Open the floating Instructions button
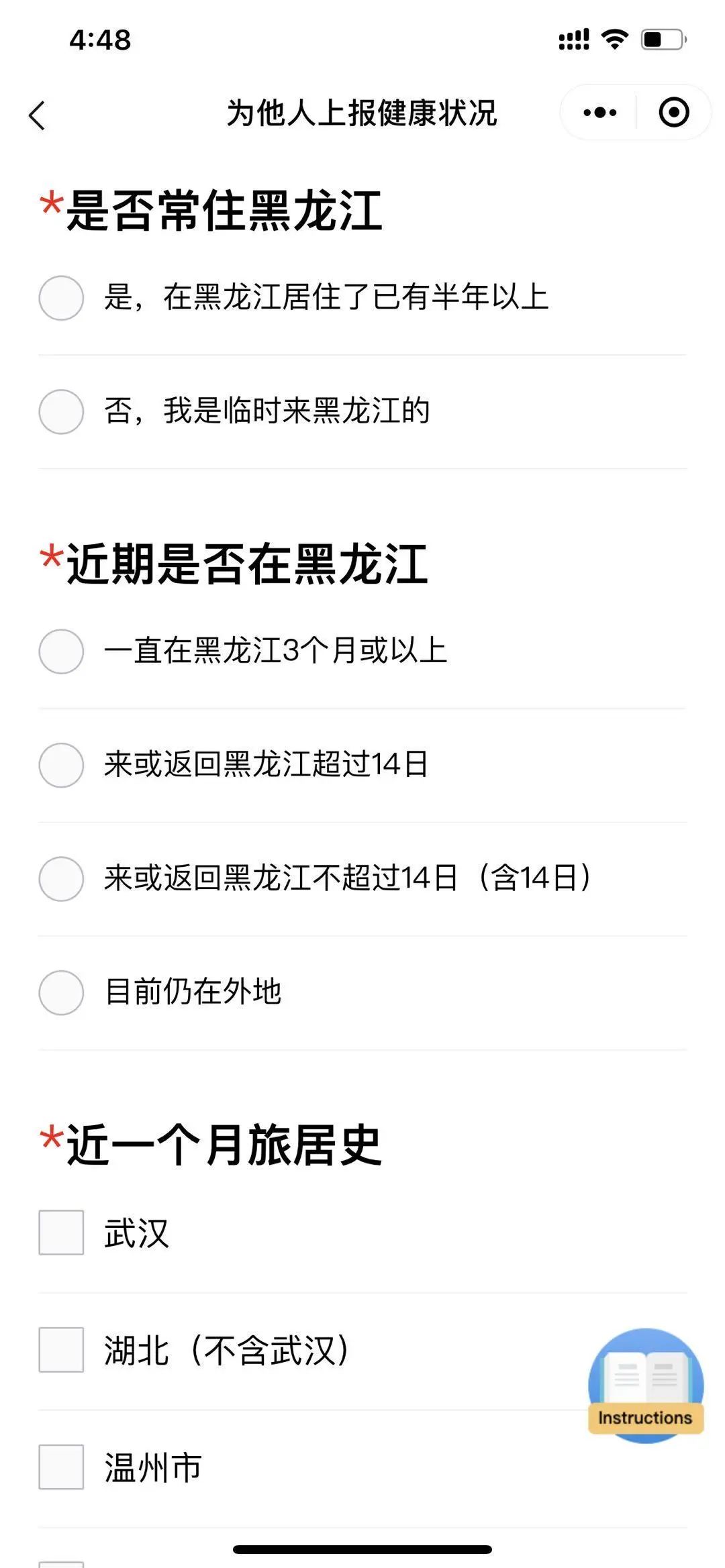 (645, 1386)
